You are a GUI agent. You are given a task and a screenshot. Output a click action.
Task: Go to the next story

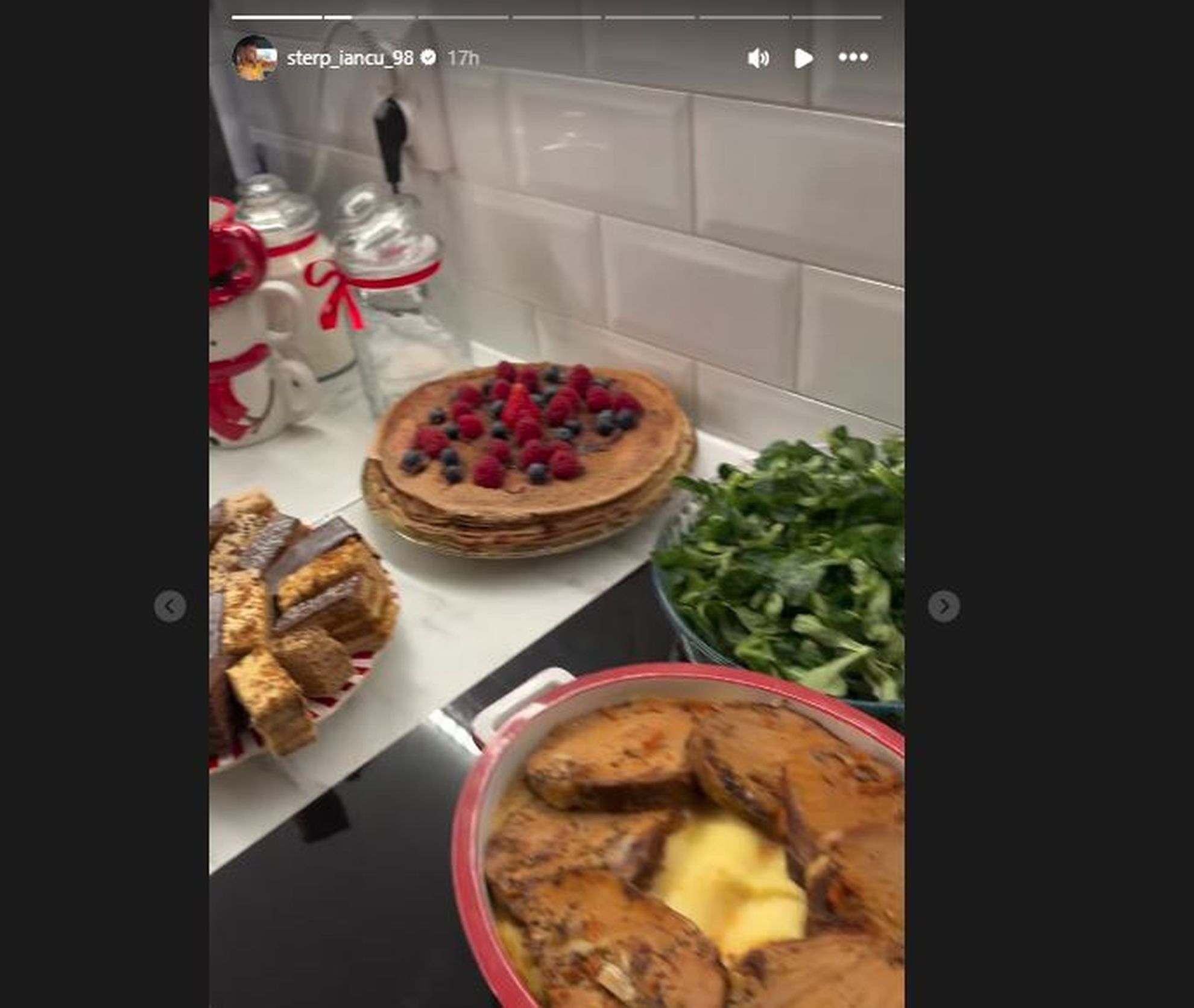944,606
